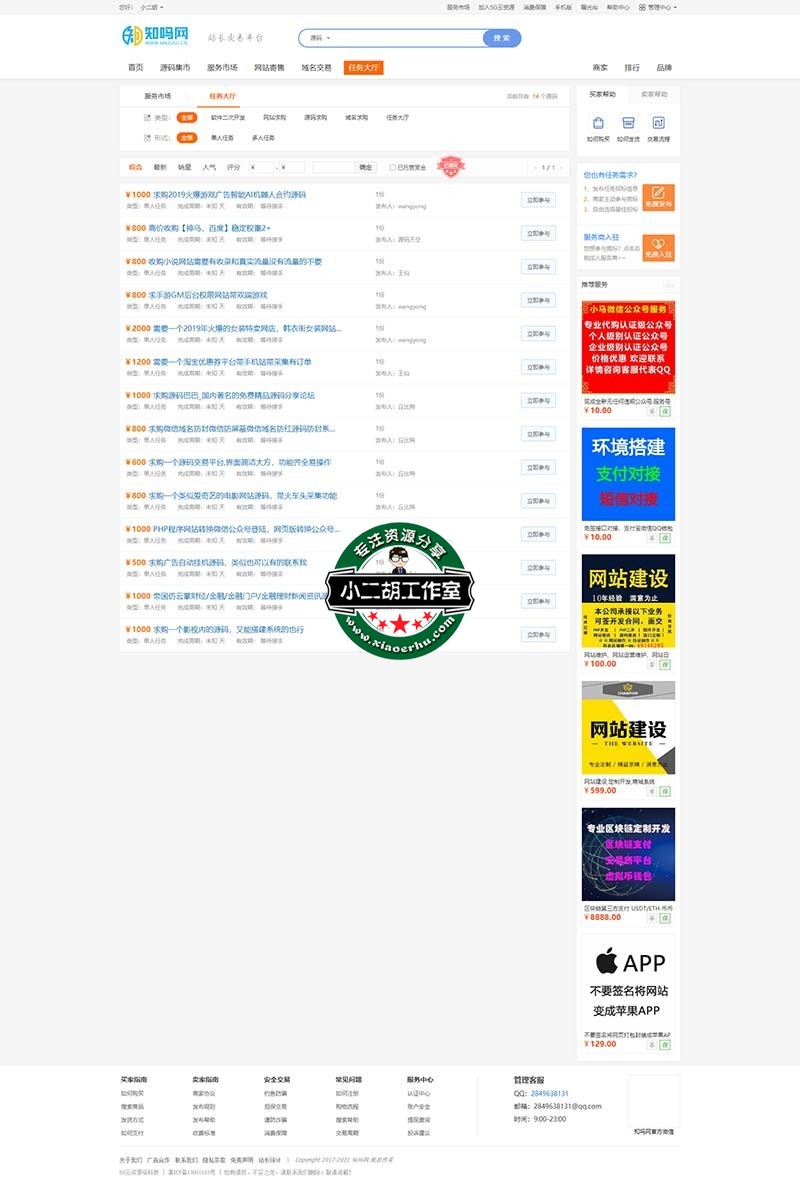Select the 服务市场 tab above the filters
Image resolution: width=800 pixels, height=1186 pixels.
point(157,96)
